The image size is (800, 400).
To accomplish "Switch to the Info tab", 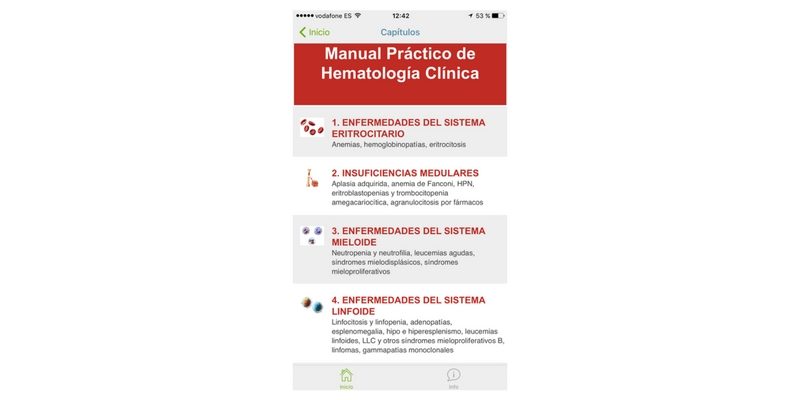I will [453, 377].
